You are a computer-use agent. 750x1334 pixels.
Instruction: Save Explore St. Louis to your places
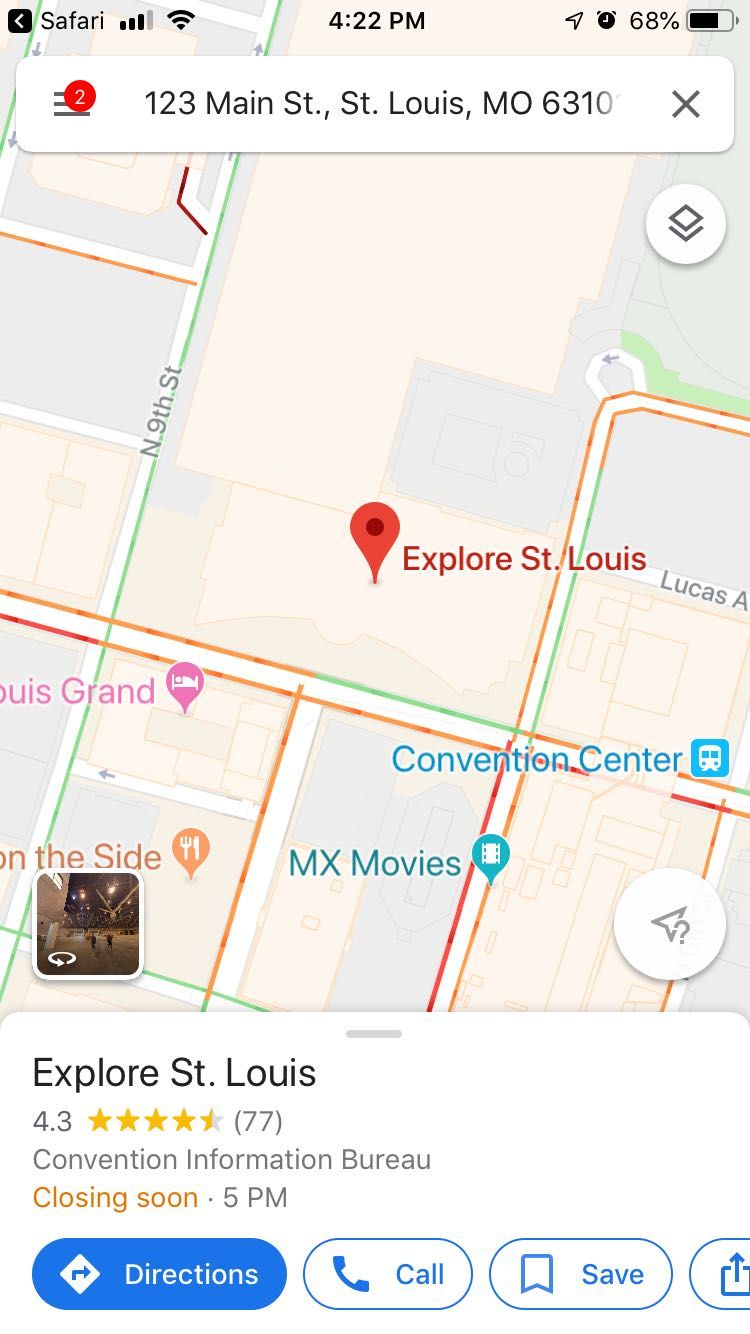581,1274
